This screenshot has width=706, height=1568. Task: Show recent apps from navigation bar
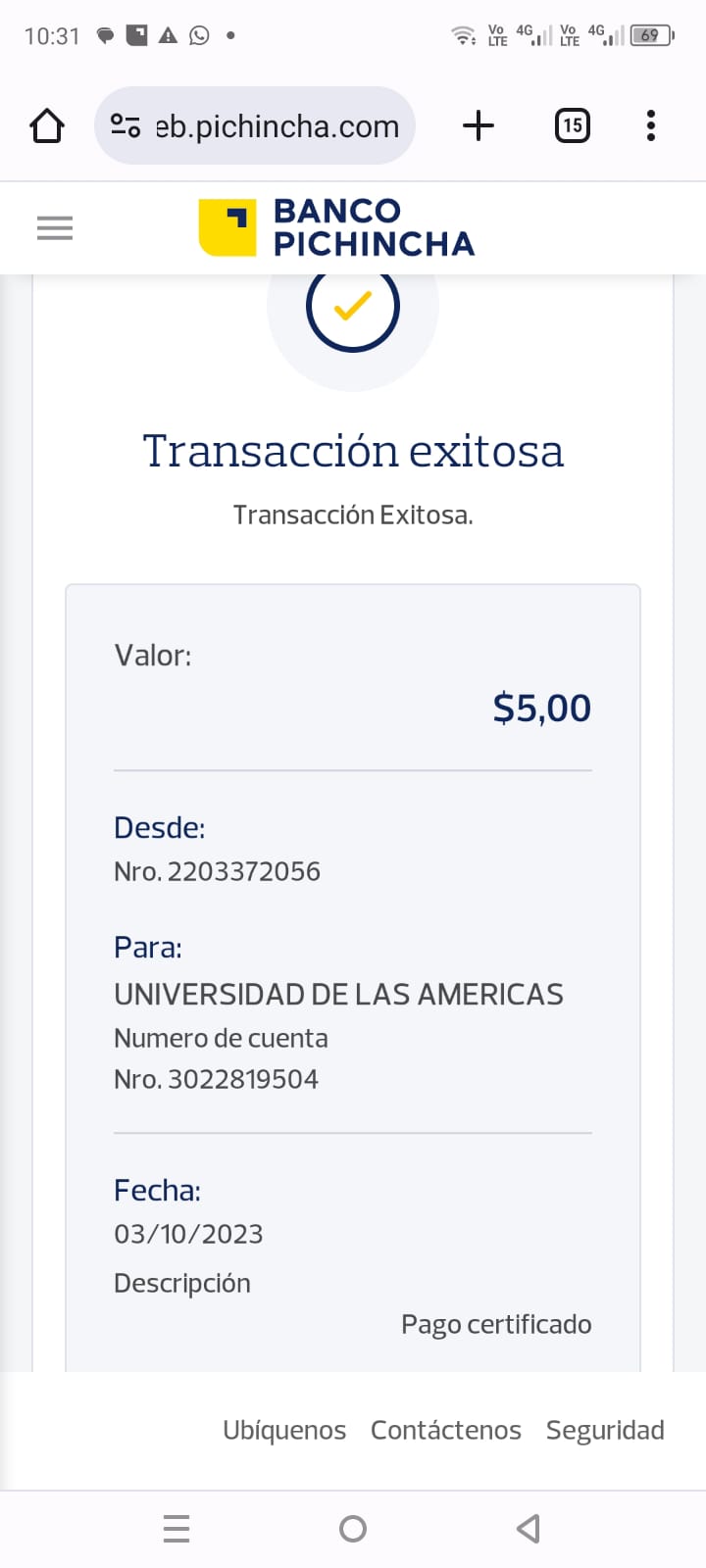(x=176, y=1528)
